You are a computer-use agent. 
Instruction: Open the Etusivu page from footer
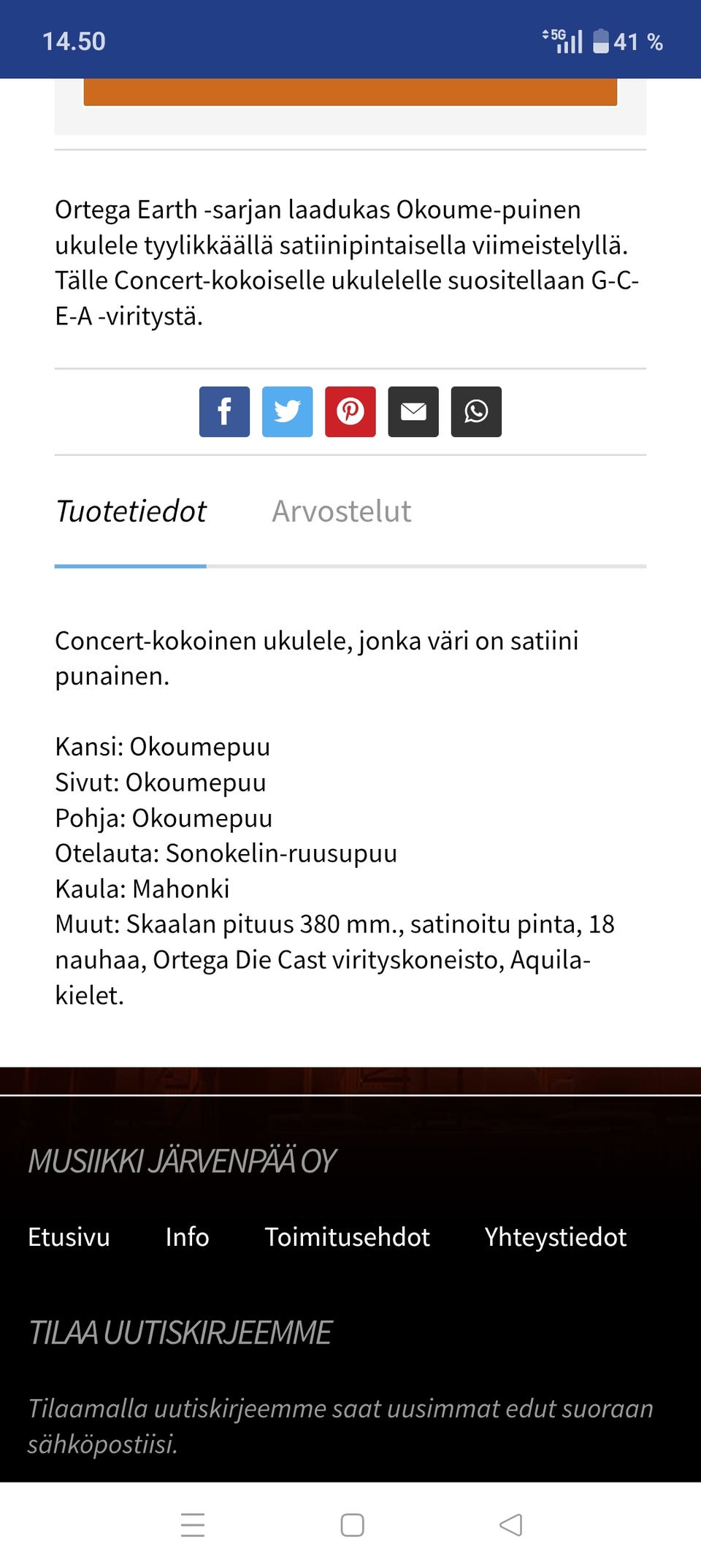(x=68, y=1237)
